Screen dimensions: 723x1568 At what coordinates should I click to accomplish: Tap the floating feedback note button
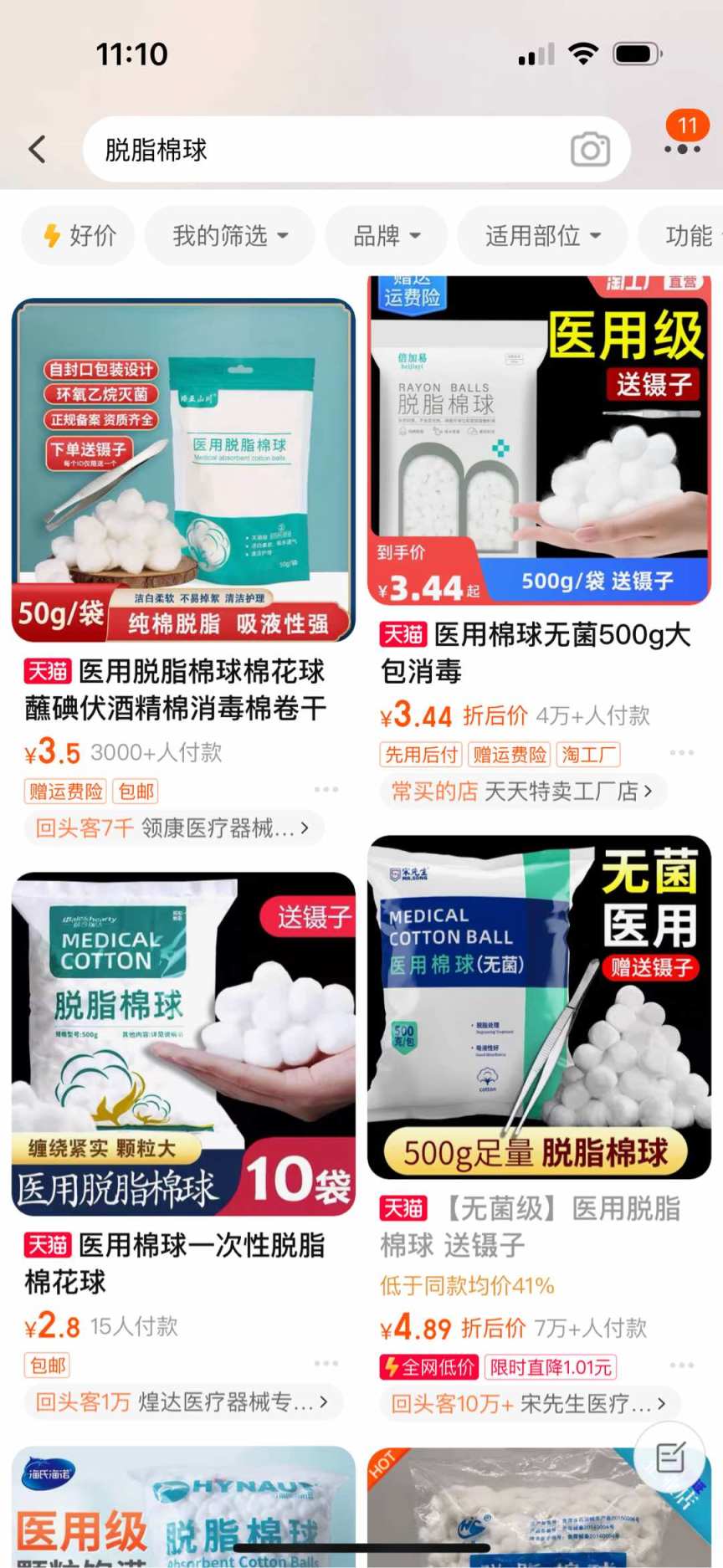pyautogui.click(x=669, y=1458)
